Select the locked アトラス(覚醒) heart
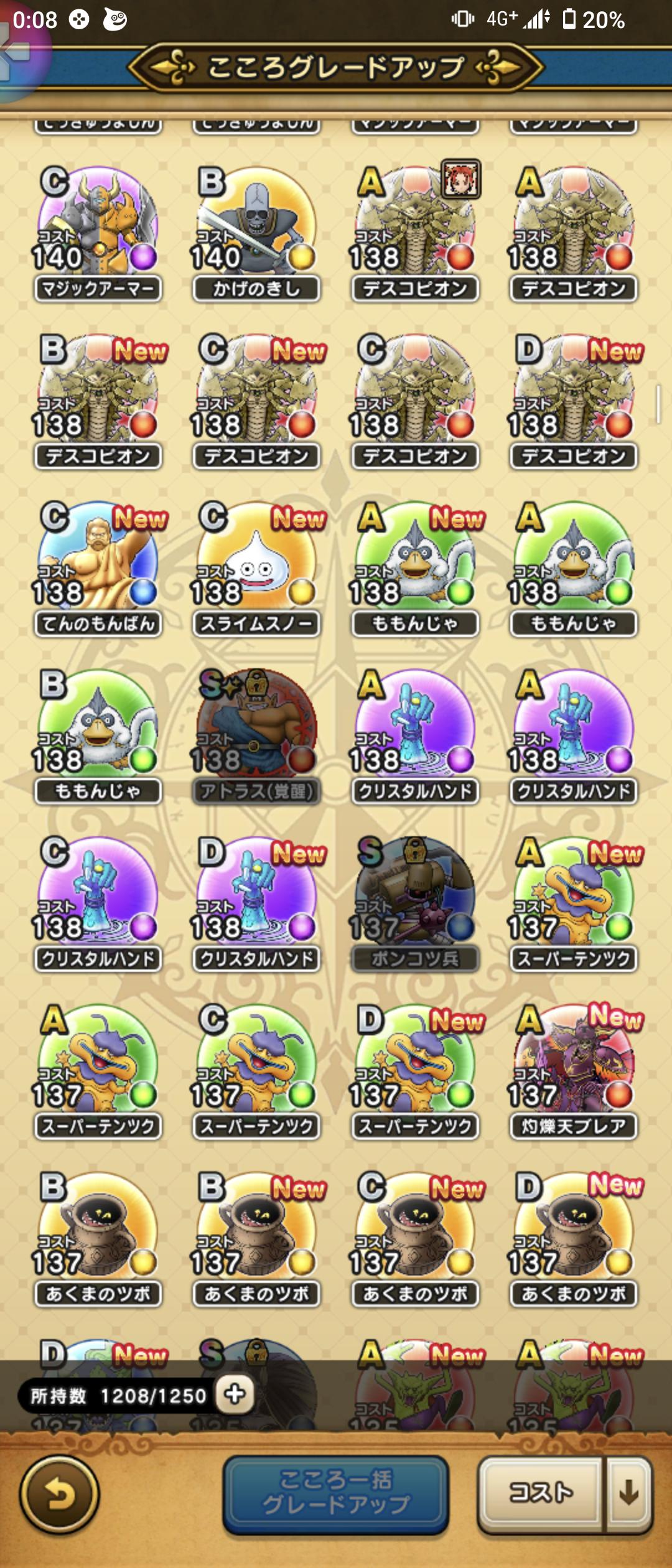Screen dimensions: 672x1568 coord(256,736)
